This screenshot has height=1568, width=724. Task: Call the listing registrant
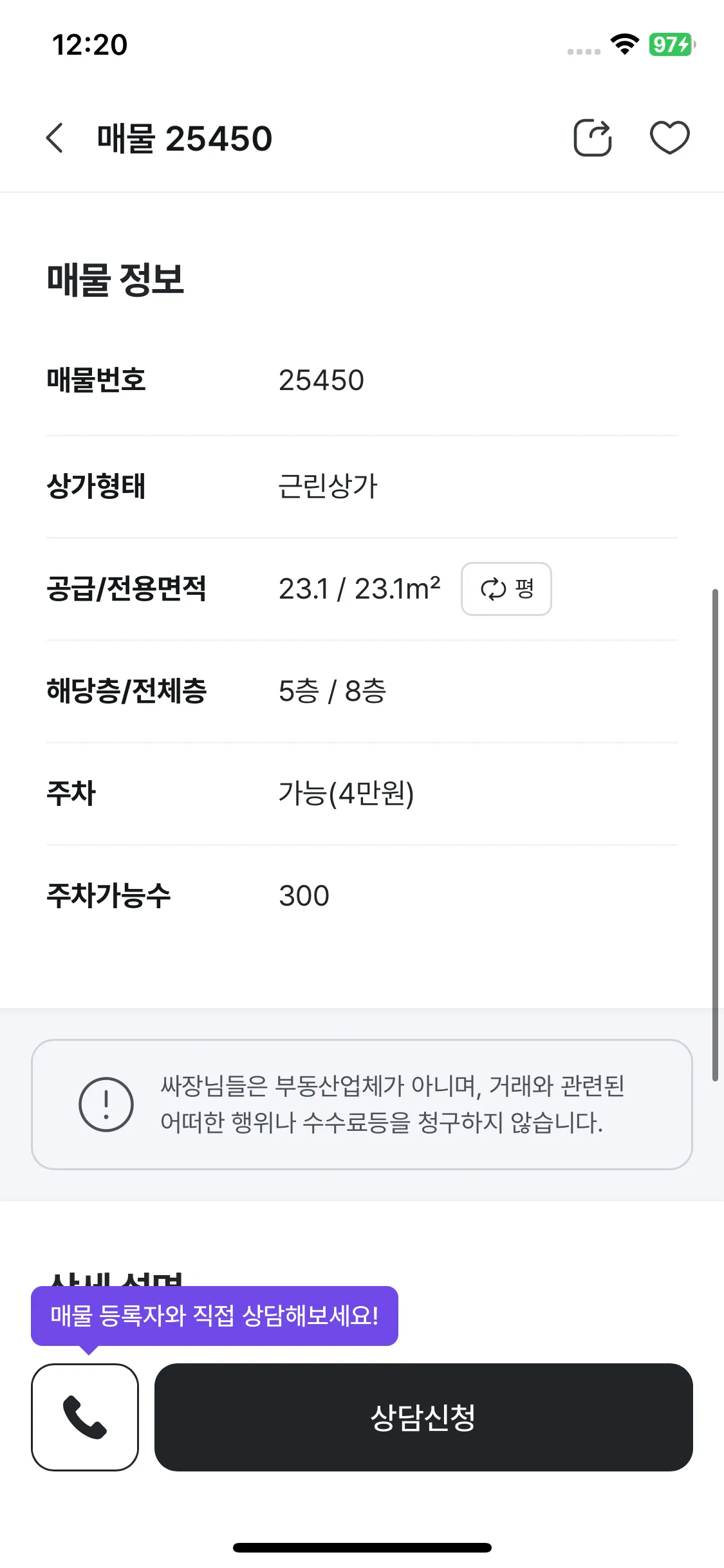[85, 1417]
